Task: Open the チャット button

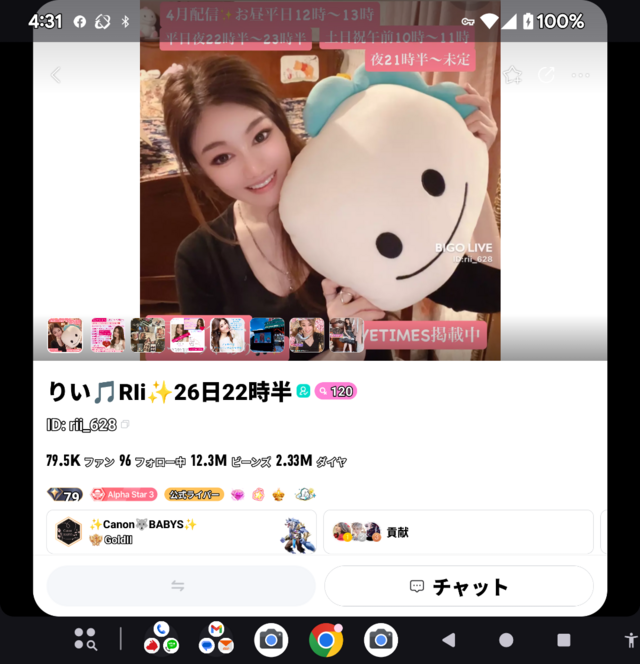Action: pos(459,586)
